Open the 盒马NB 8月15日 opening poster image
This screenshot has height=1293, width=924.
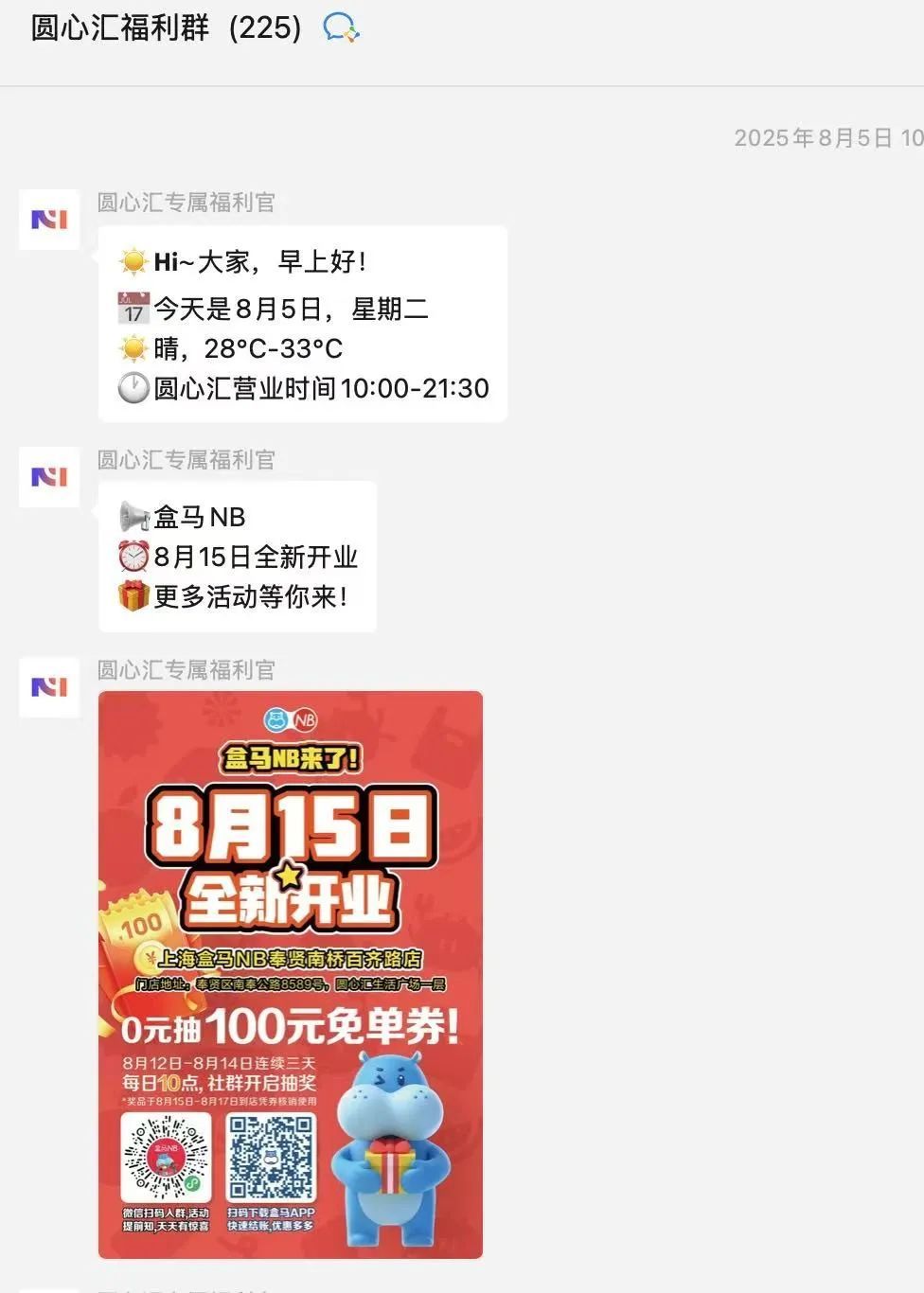tap(291, 974)
